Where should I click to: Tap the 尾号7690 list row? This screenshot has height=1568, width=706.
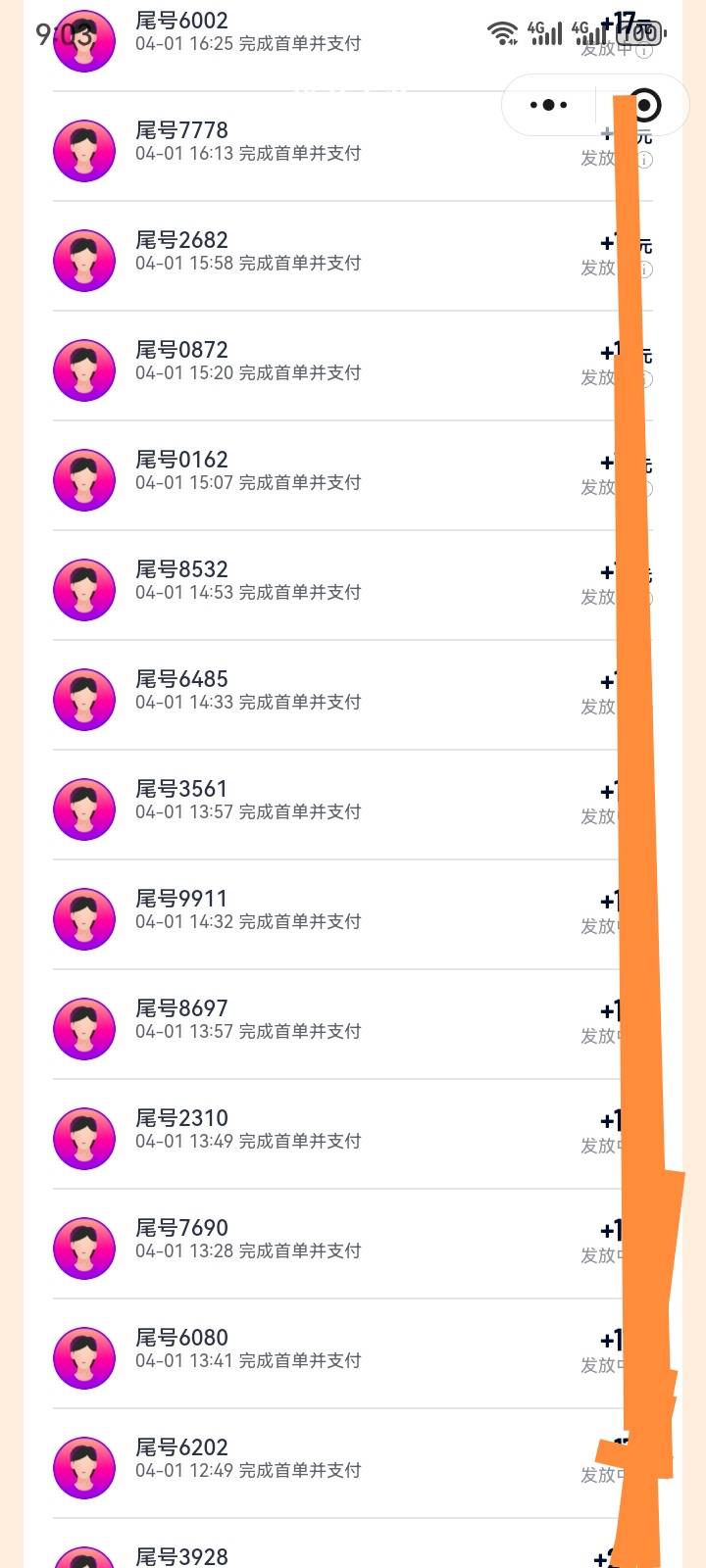point(294,1239)
